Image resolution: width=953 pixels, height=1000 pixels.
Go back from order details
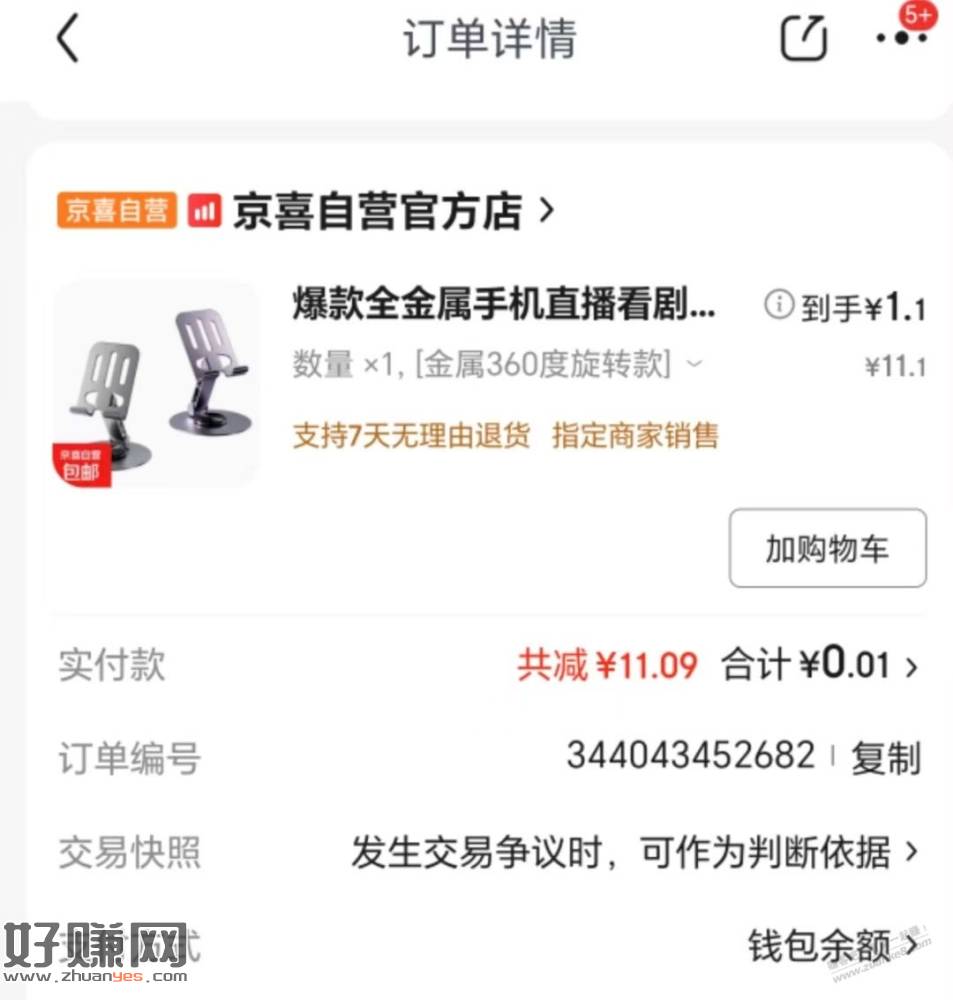[68, 40]
